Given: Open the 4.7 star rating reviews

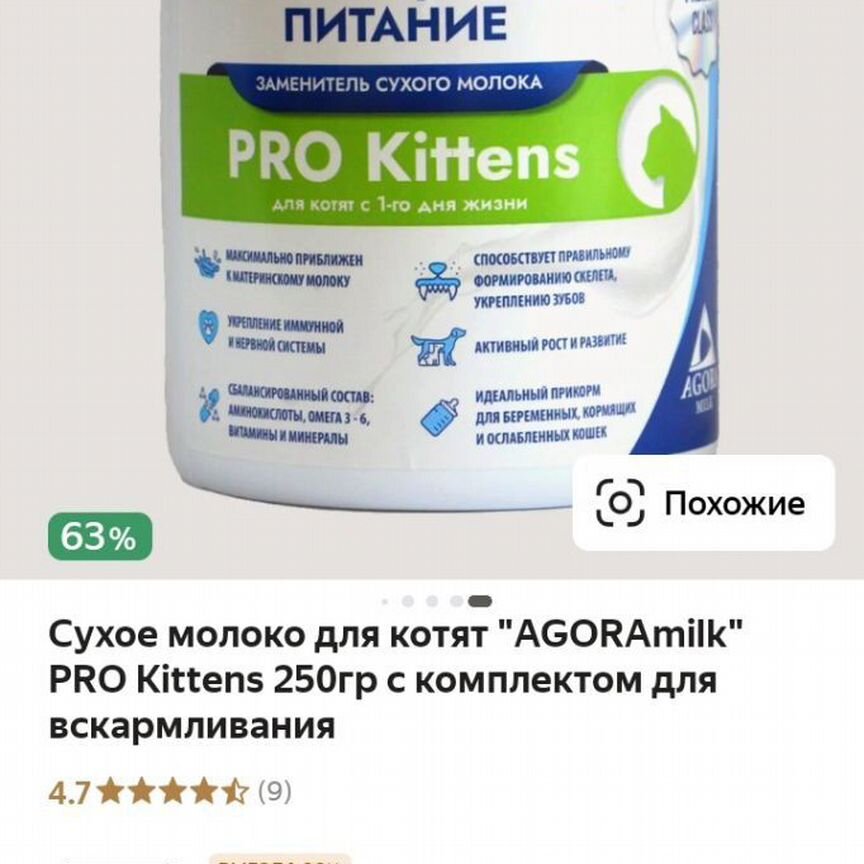Looking at the screenshot, I should [170, 792].
